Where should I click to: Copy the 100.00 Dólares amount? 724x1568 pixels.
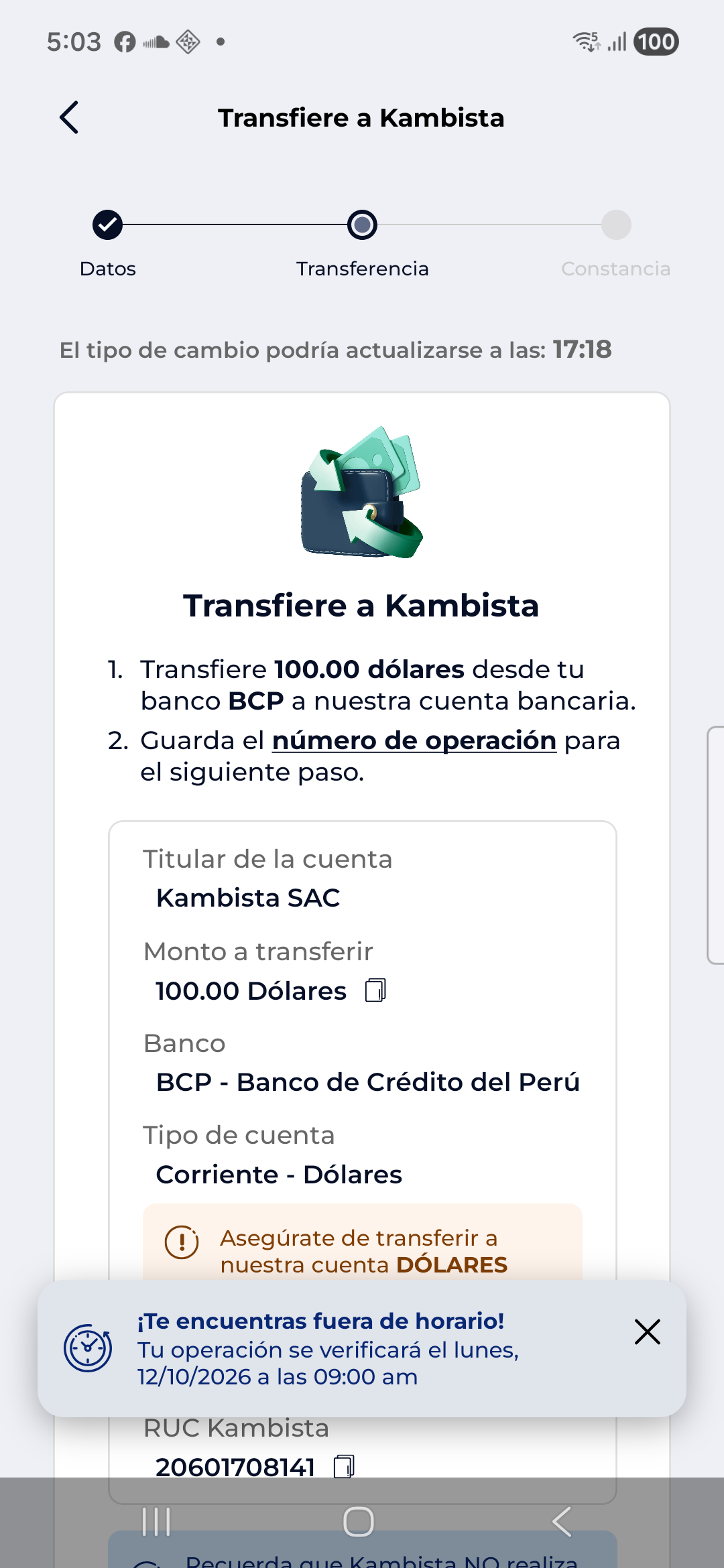pyautogui.click(x=375, y=990)
